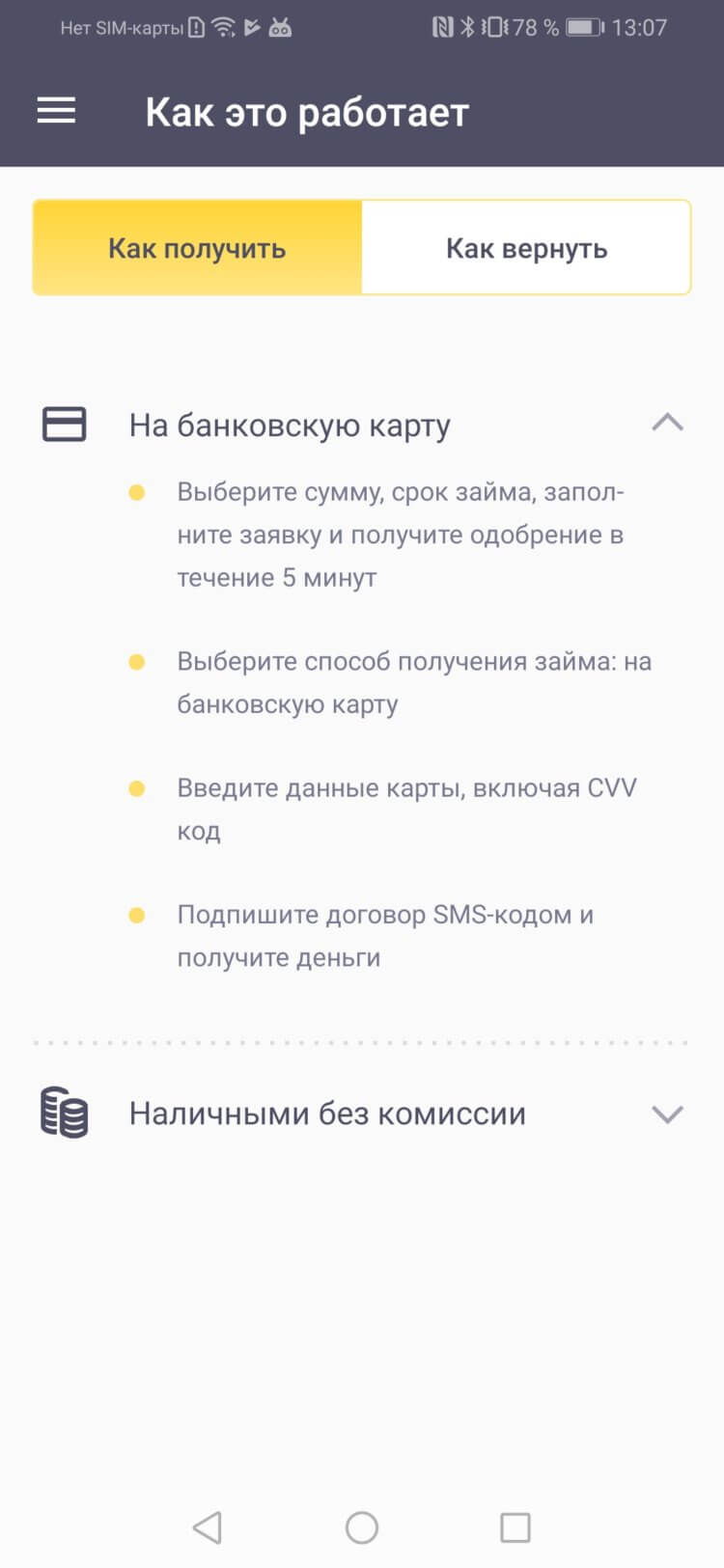
Task: Select the Как получить tab
Action: coord(197,248)
